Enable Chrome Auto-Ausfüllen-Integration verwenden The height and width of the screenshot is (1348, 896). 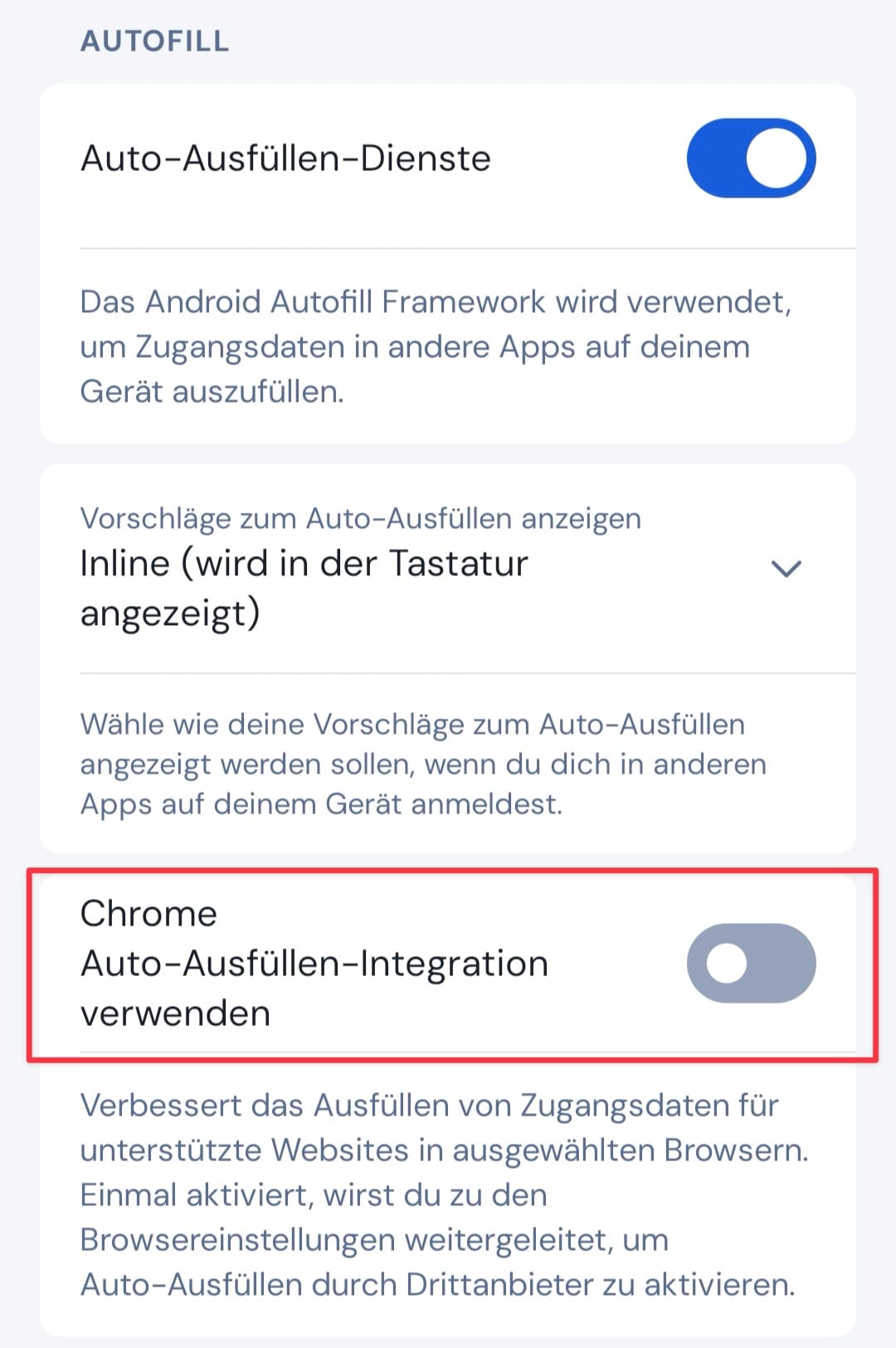point(751,964)
